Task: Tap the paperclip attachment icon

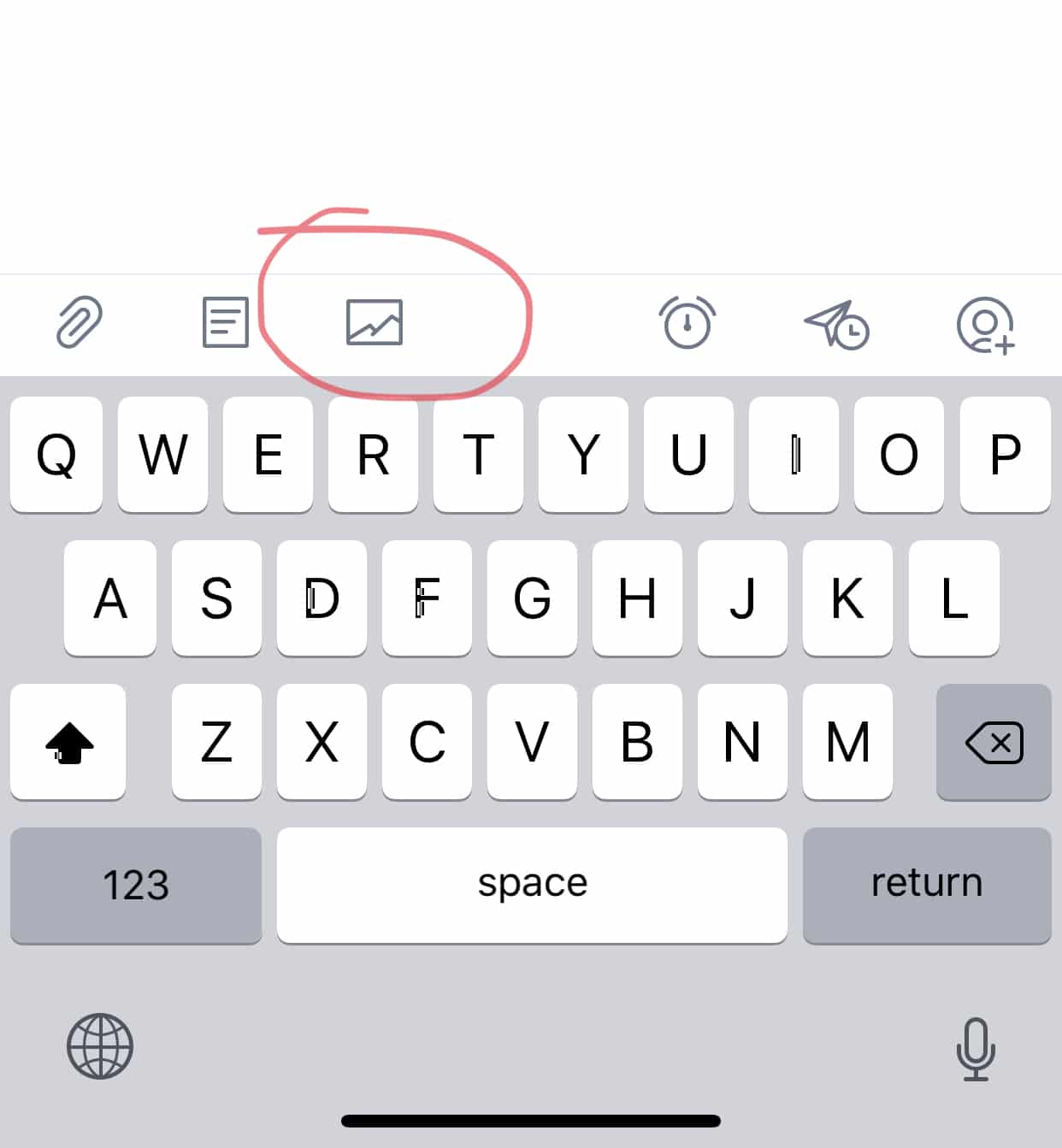Action: (80, 322)
